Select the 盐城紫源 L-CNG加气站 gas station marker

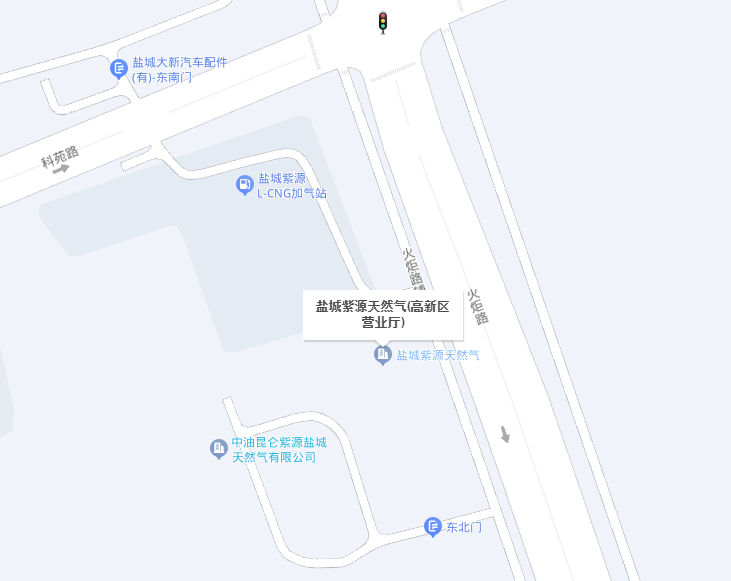[244, 185]
